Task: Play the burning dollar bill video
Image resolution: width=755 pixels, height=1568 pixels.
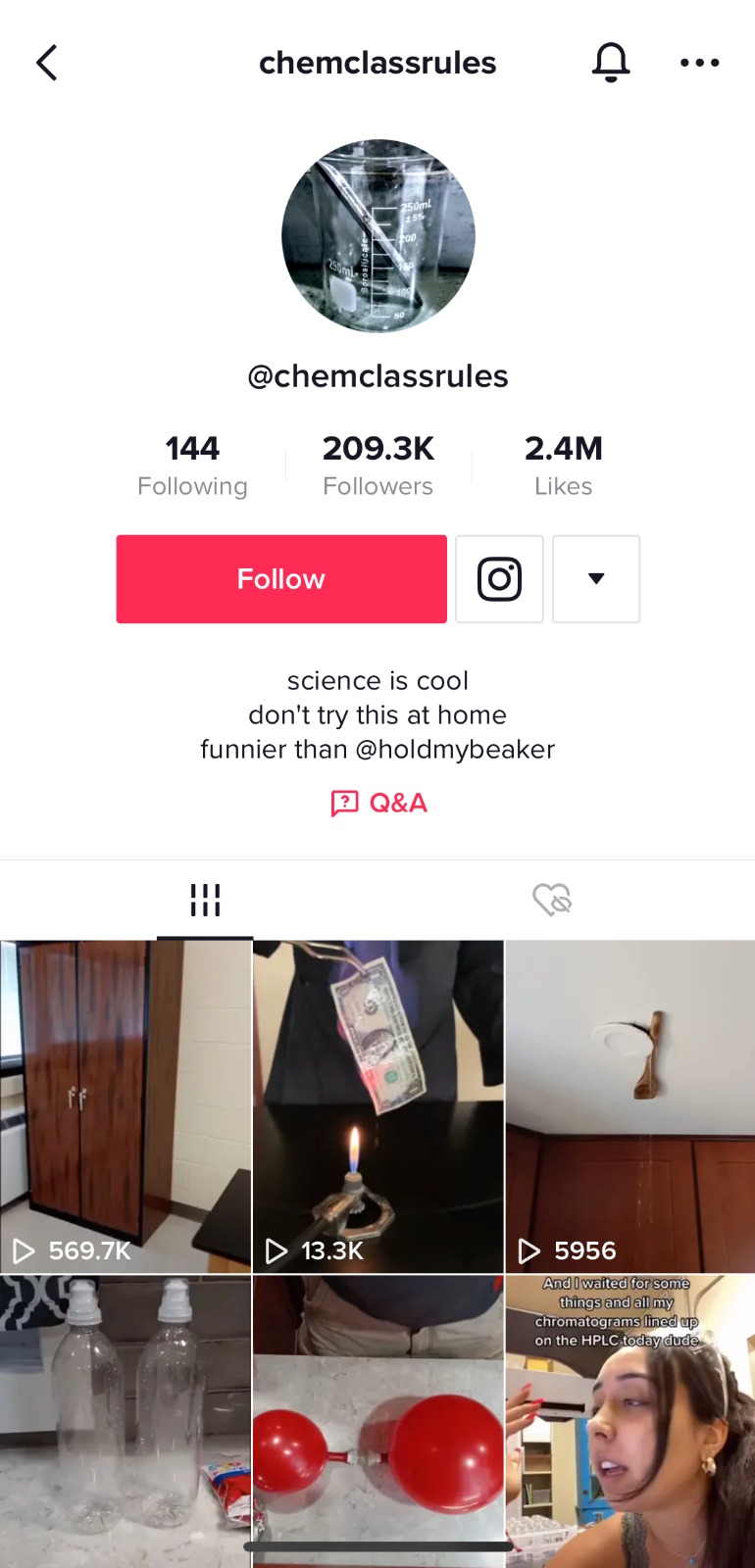Action: click(378, 1106)
